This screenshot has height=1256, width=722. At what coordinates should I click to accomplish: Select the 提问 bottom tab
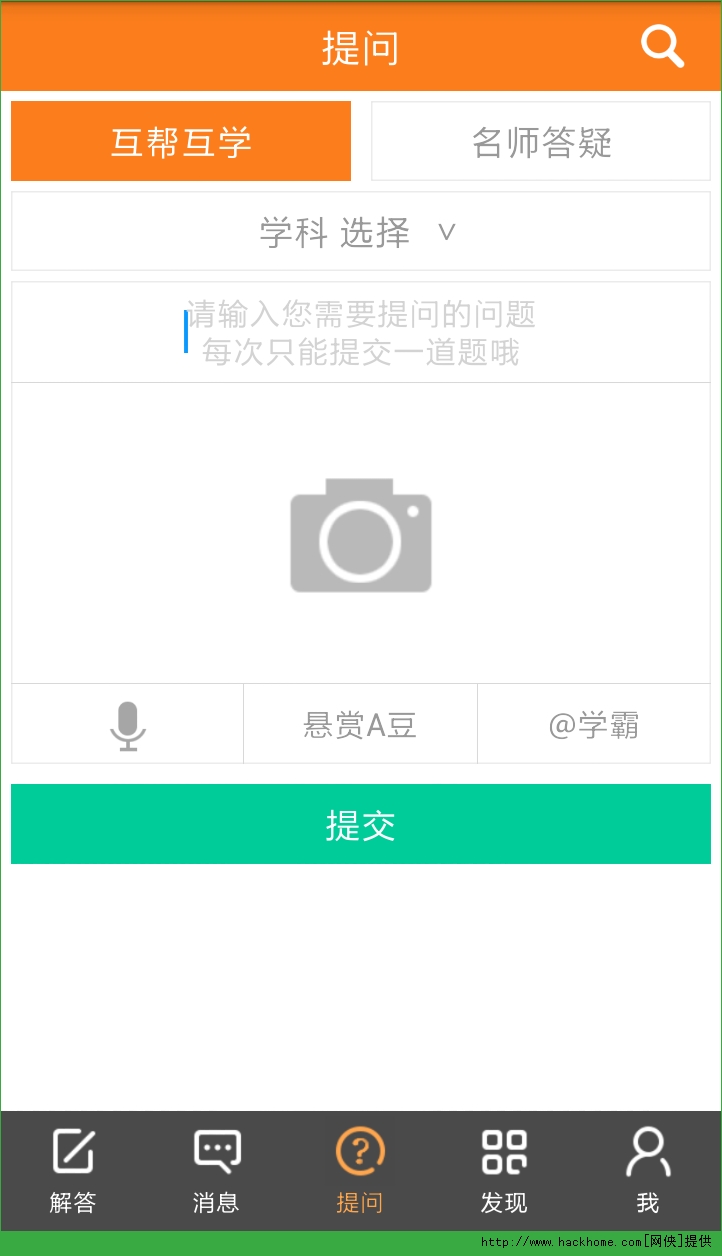[x=360, y=1171]
